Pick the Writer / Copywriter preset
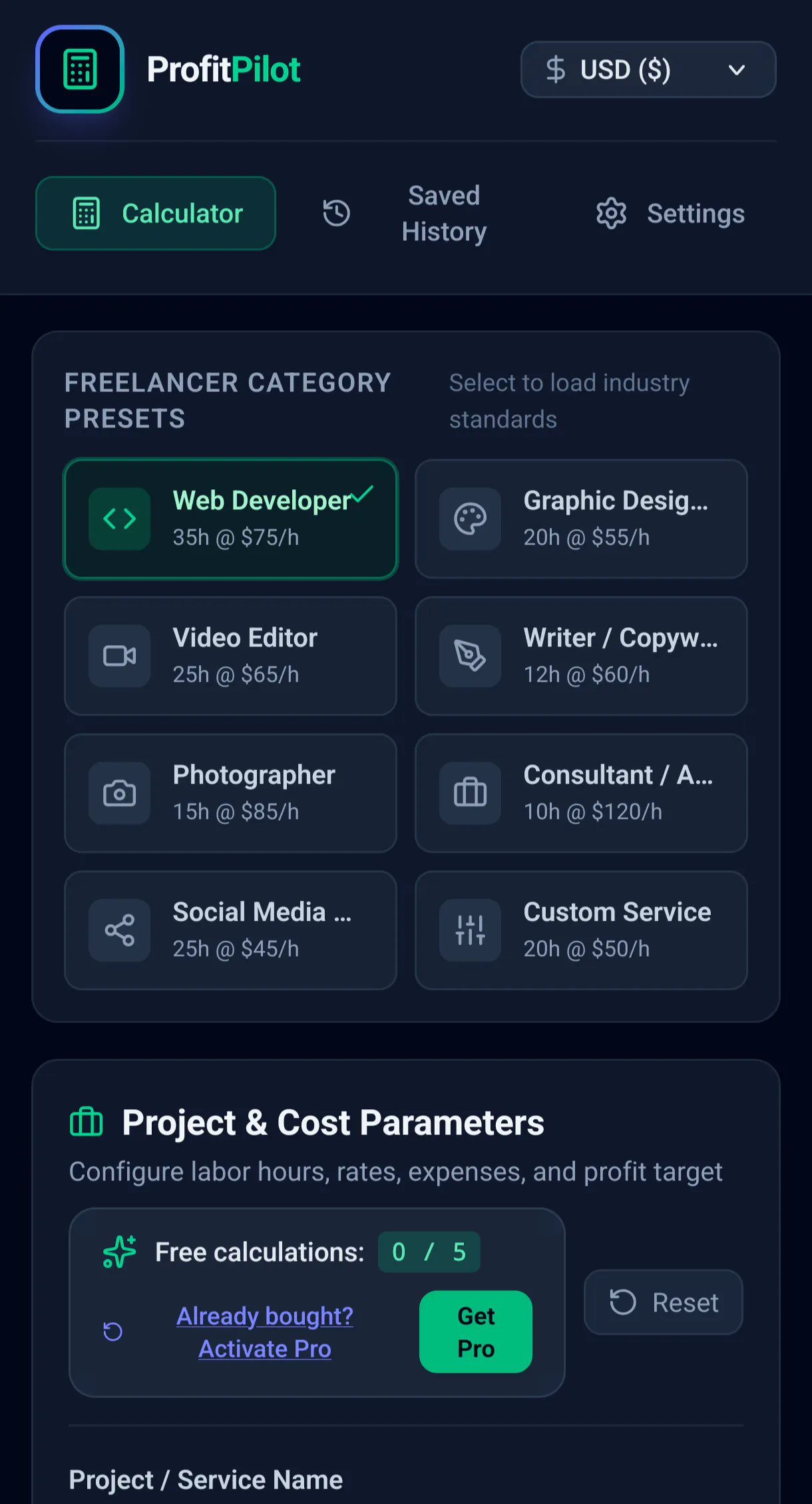This screenshot has width=812, height=1504. 581,656
